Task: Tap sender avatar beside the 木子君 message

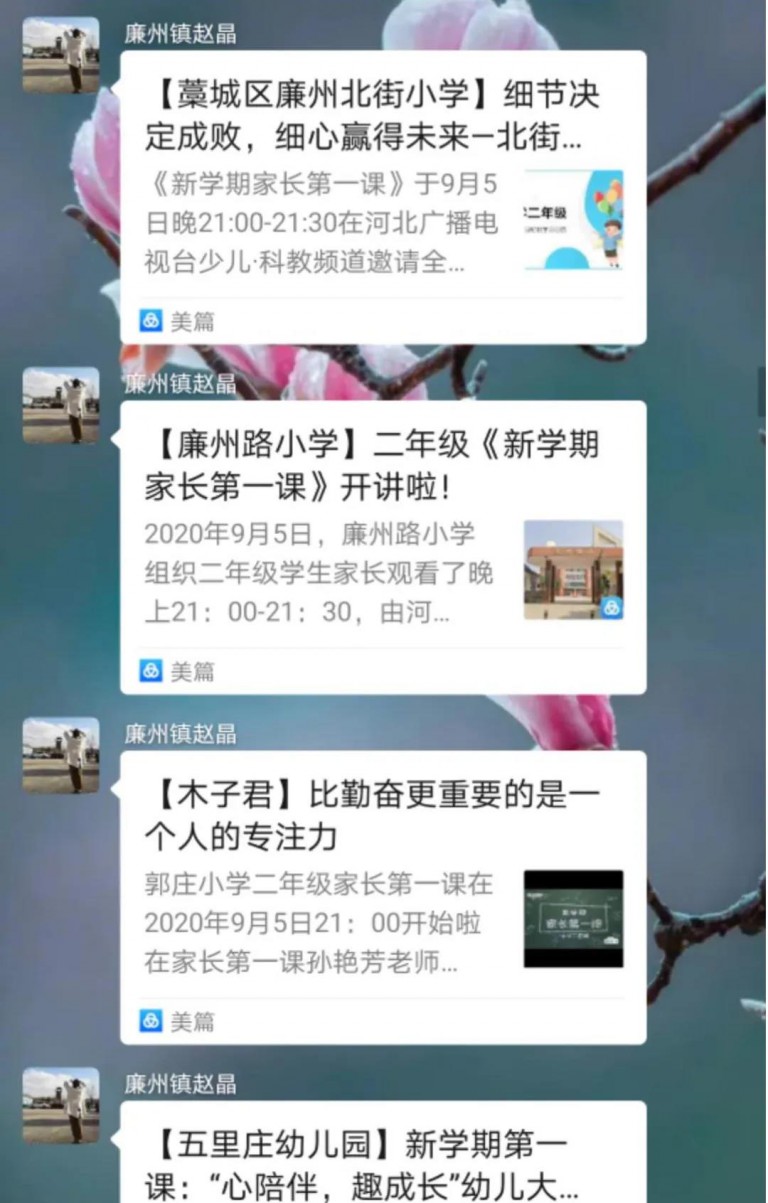Action: [61, 755]
